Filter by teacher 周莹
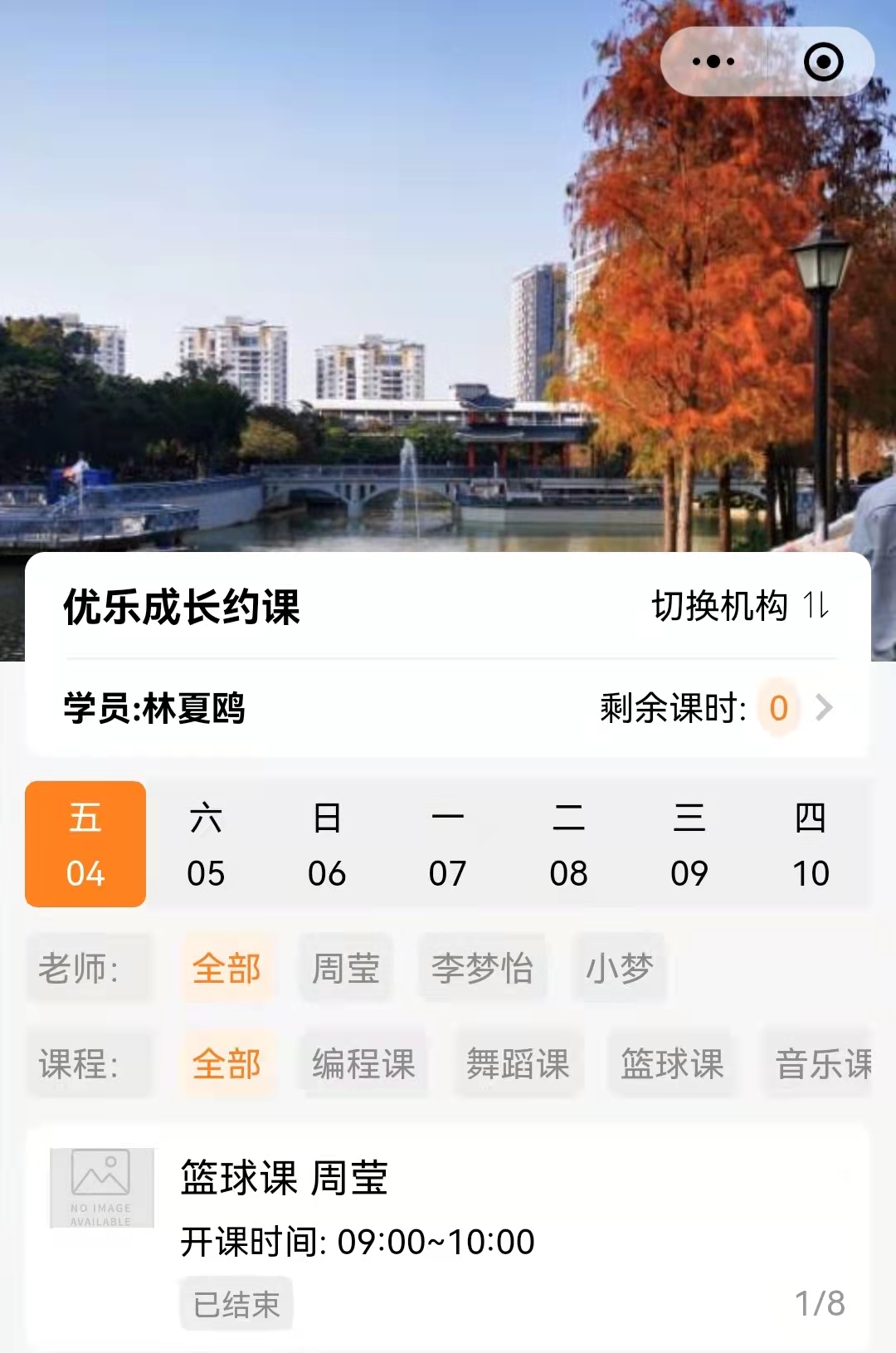This screenshot has width=896, height=1353. click(x=346, y=968)
